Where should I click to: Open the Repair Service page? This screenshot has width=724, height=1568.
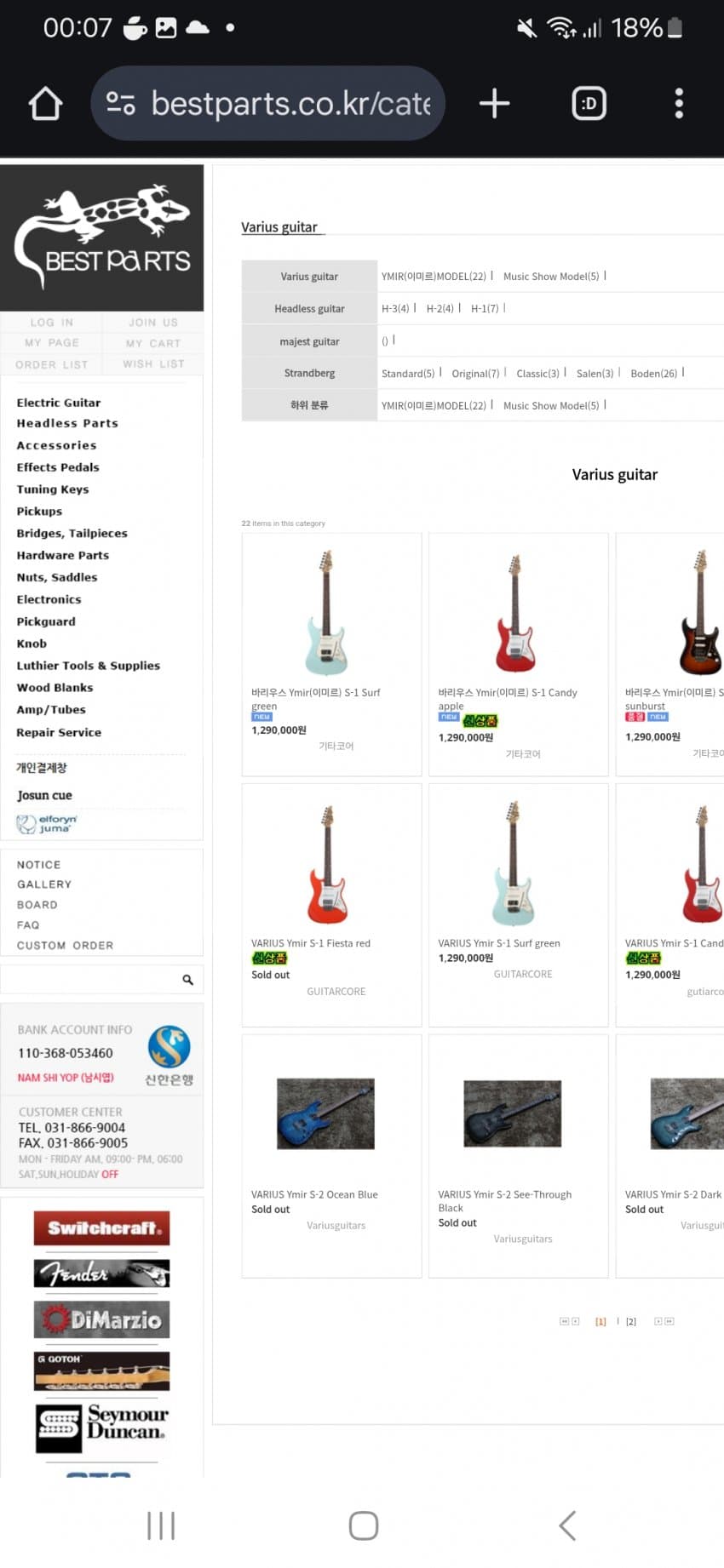[59, 732]
